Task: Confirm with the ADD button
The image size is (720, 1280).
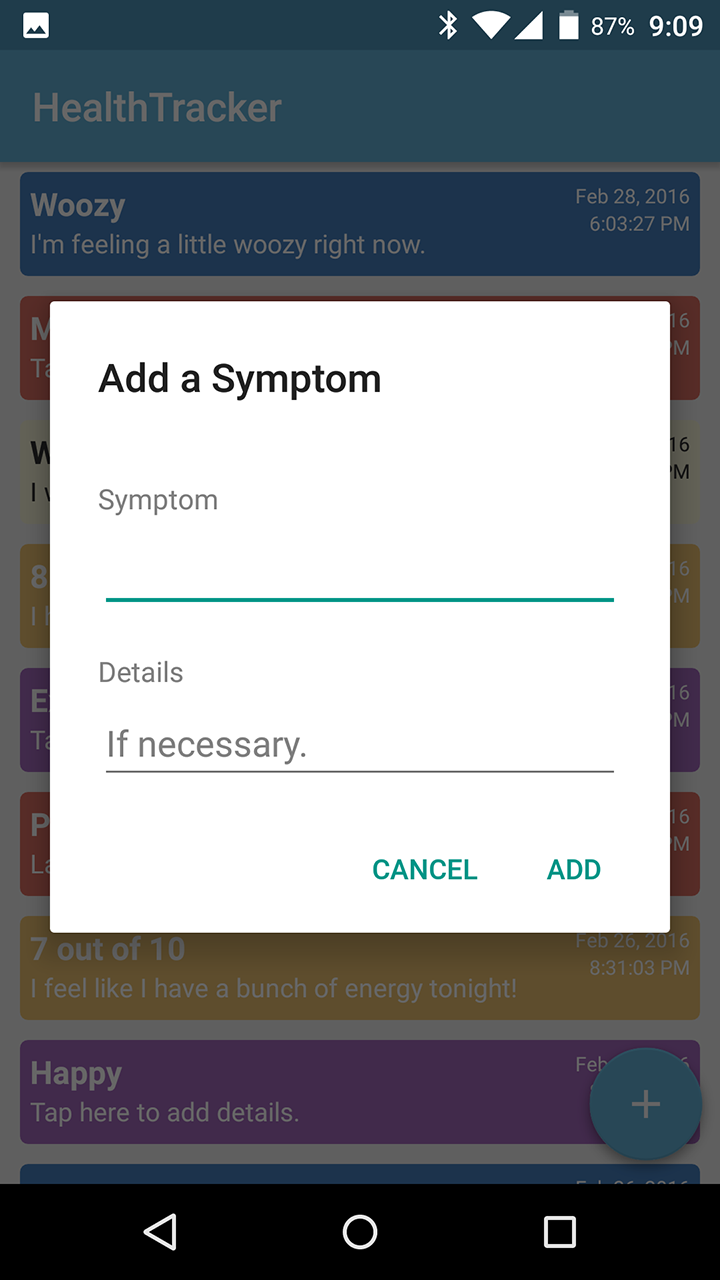Action: coord(574,870)
